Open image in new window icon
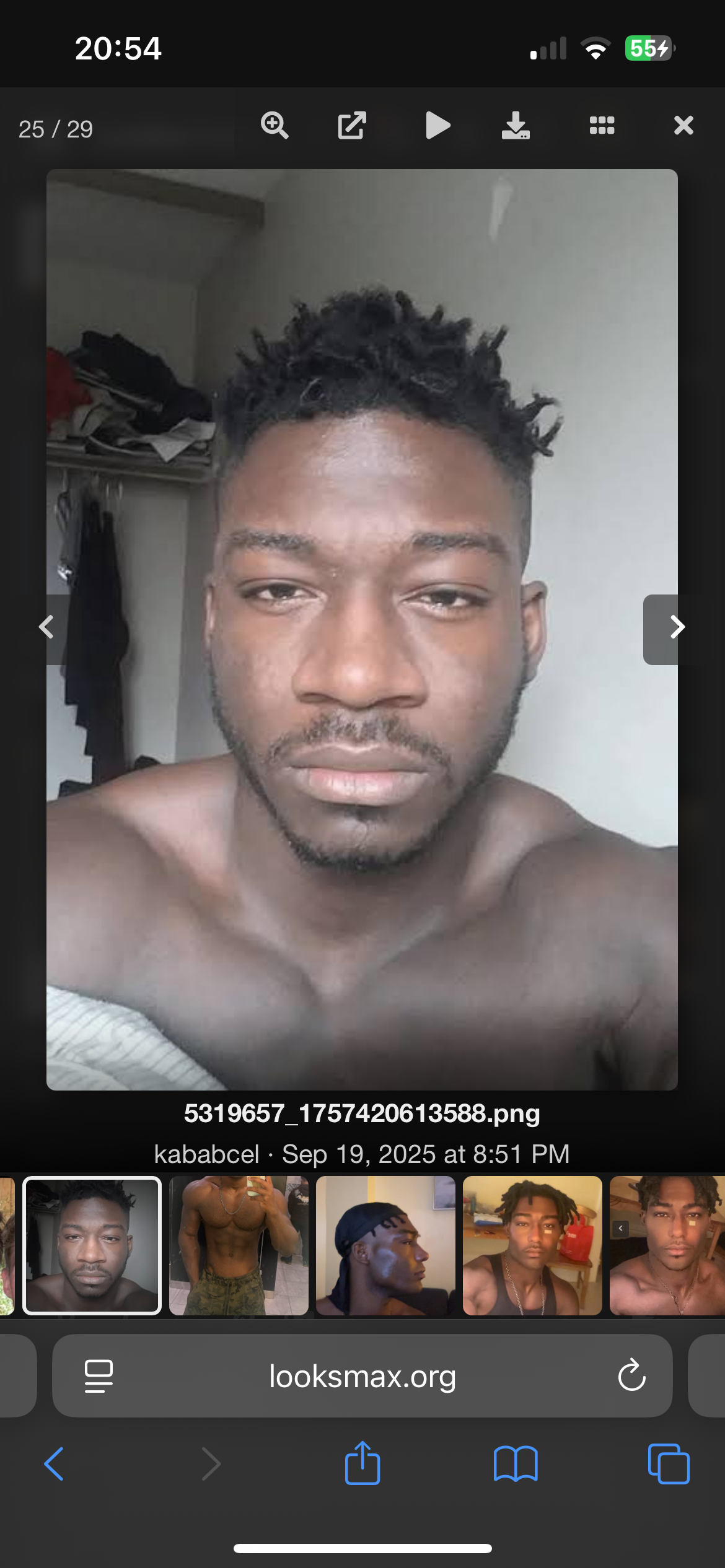Viewport: 725px width, 1568px height. pos(352,126)
